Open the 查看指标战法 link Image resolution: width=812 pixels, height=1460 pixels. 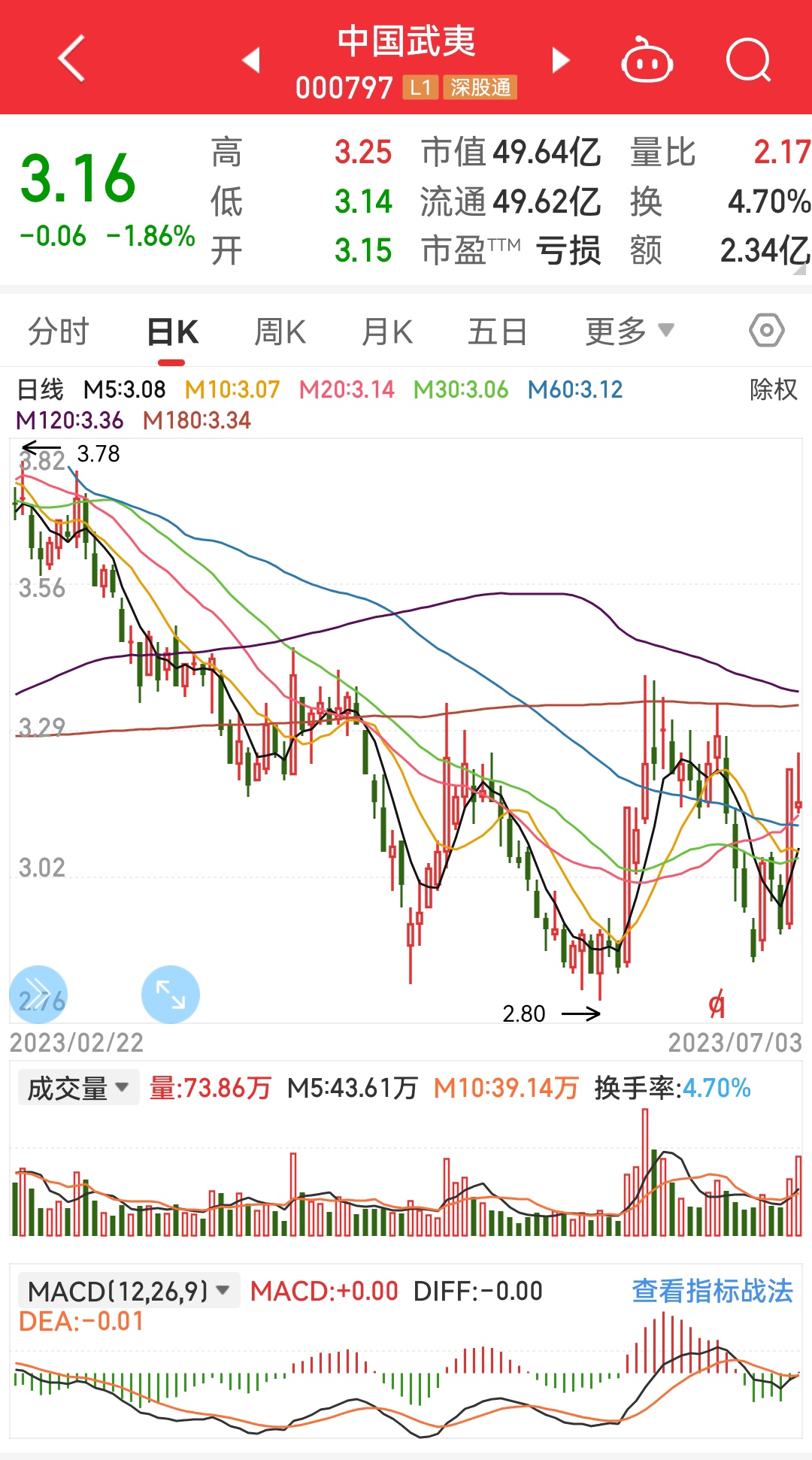(x=712, y=1291)
